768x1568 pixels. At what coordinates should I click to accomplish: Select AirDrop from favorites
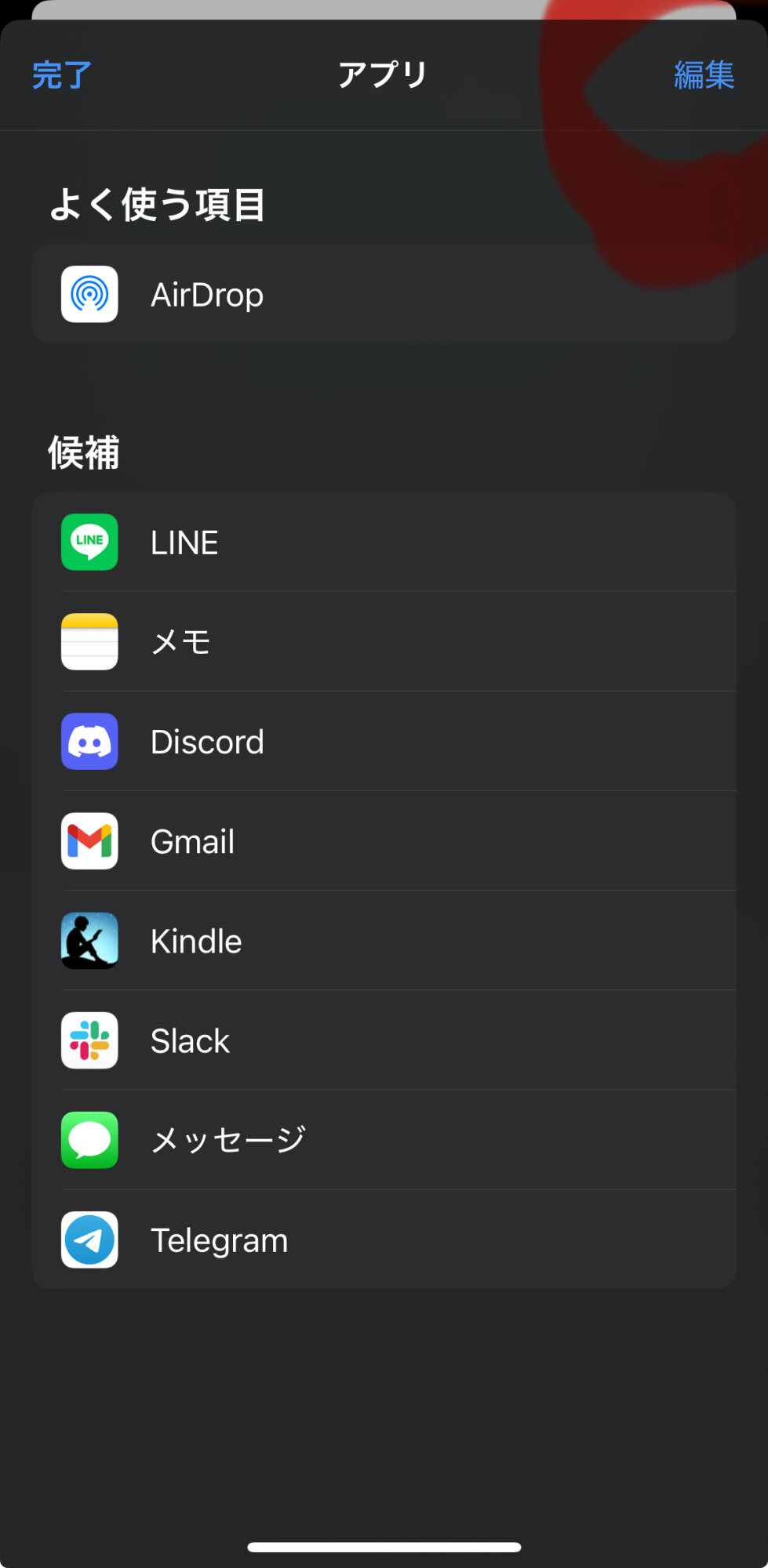[384, 295]
